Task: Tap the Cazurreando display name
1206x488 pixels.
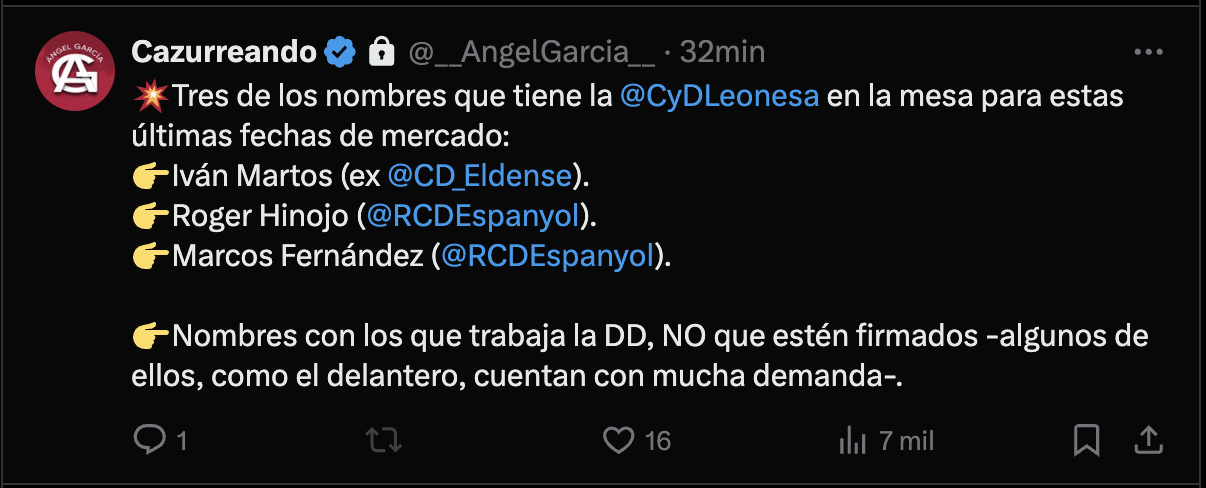Action: pos(224,51)
